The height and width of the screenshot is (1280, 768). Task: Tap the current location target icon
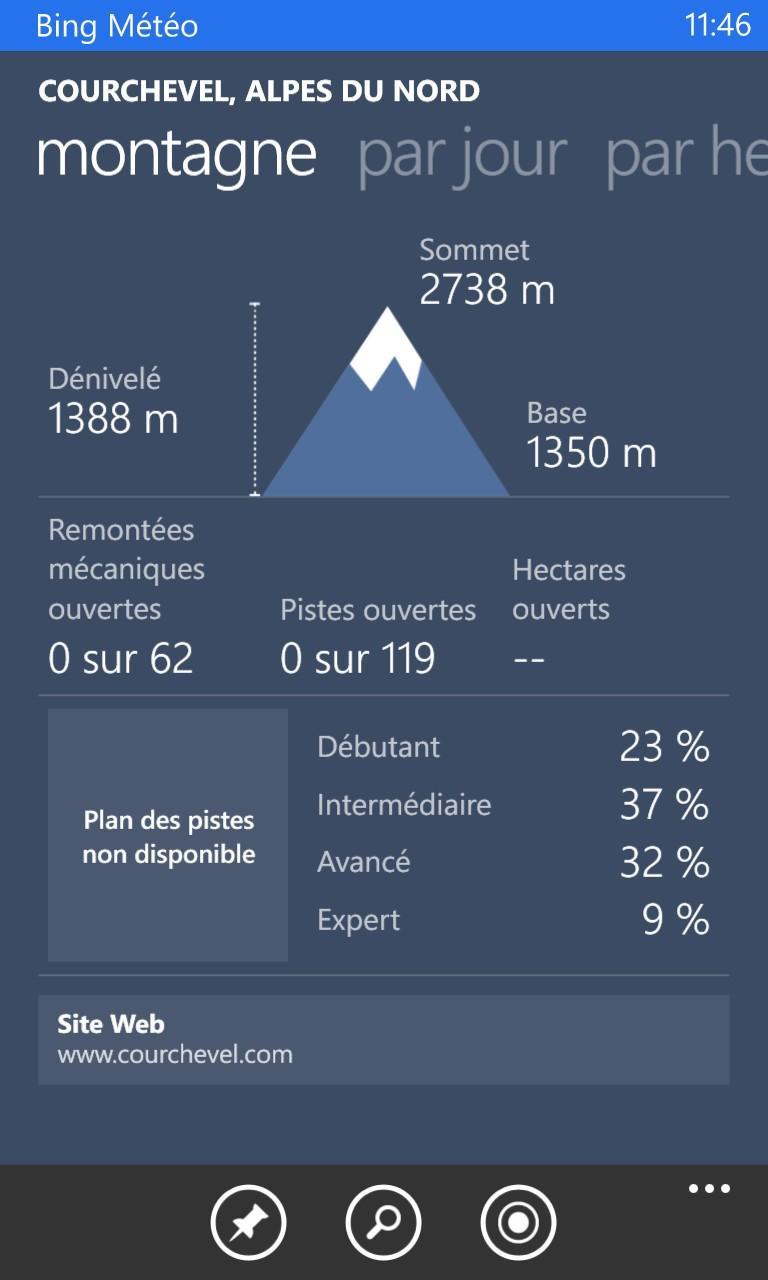(x=518, y=1222)
